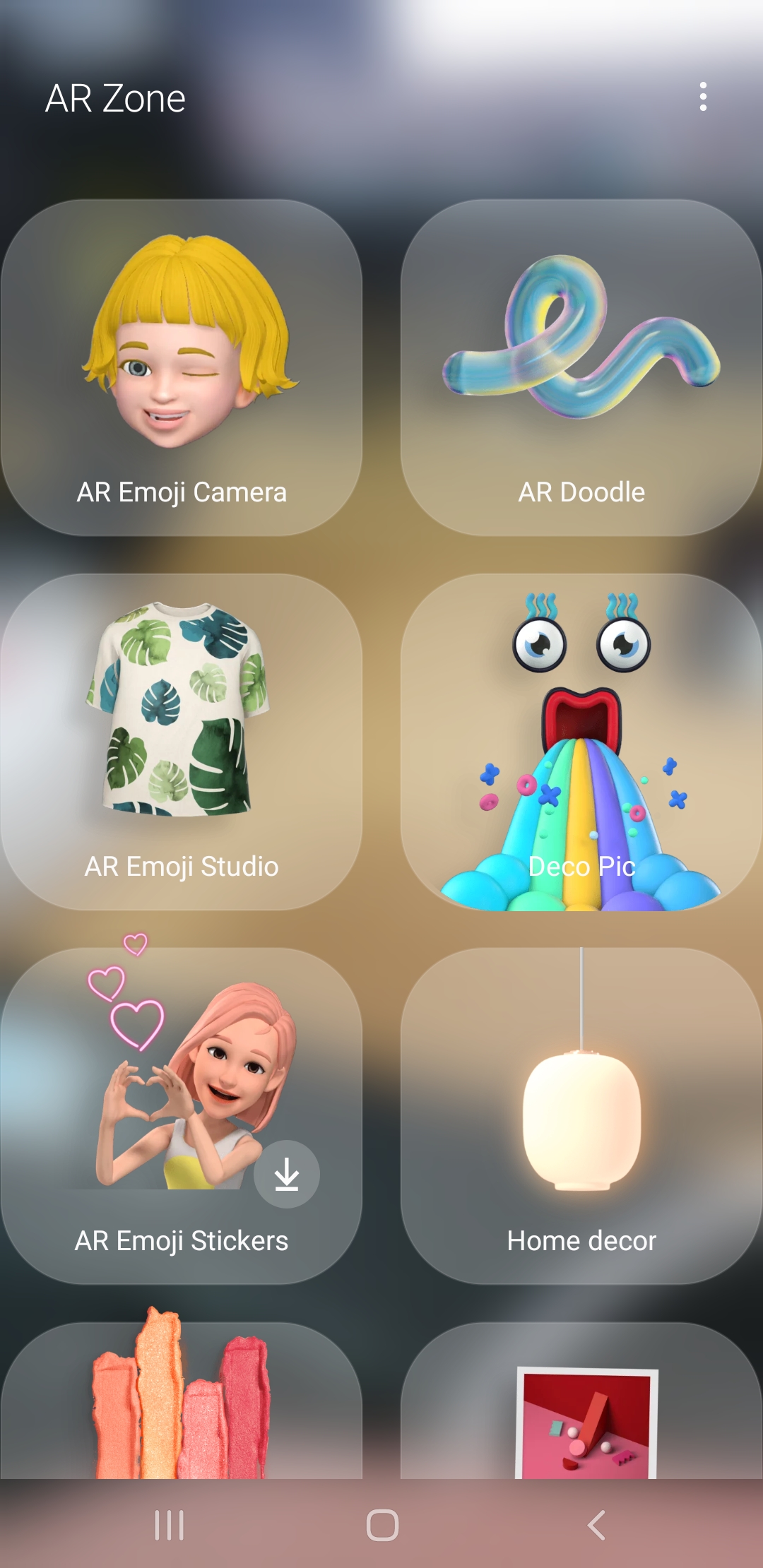
Task: Open the Home decor tile
Action: click(581, 1116)
